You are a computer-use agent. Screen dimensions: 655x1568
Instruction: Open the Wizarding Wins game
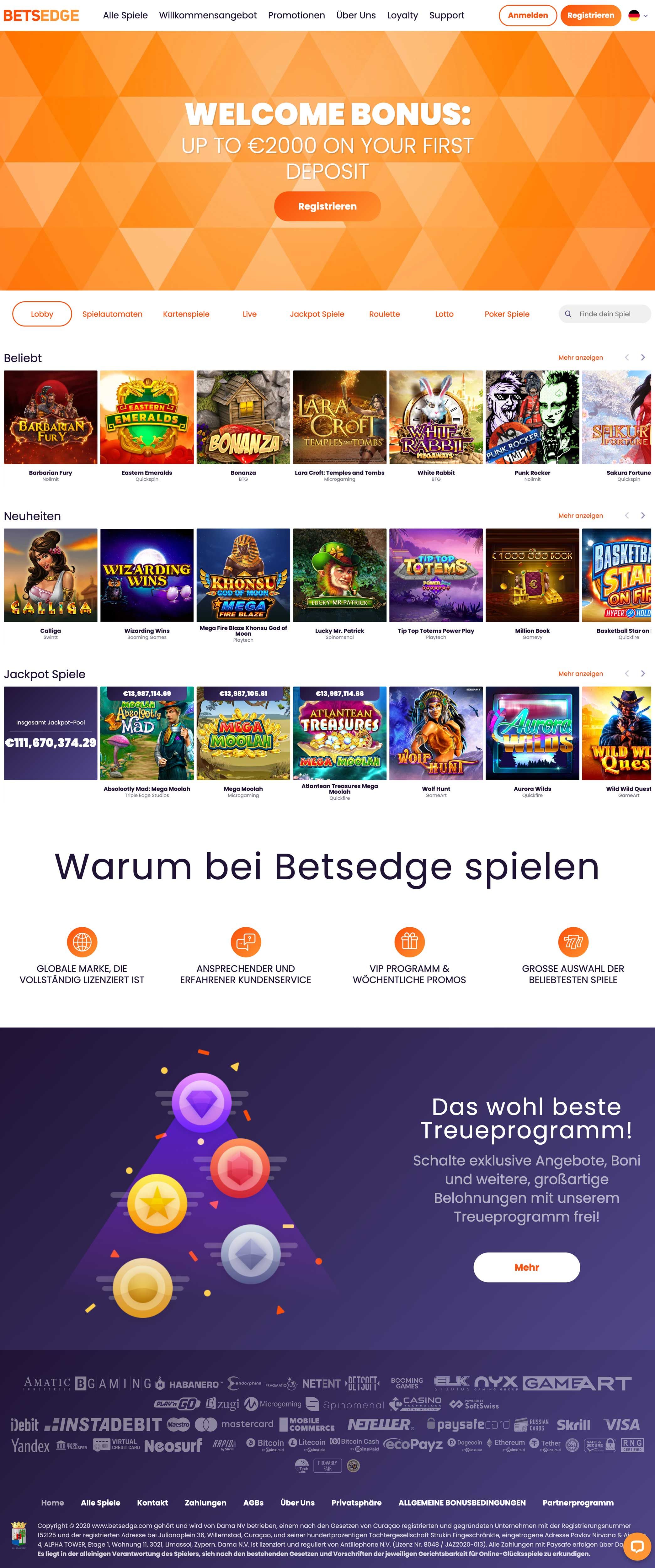(147, 575)
